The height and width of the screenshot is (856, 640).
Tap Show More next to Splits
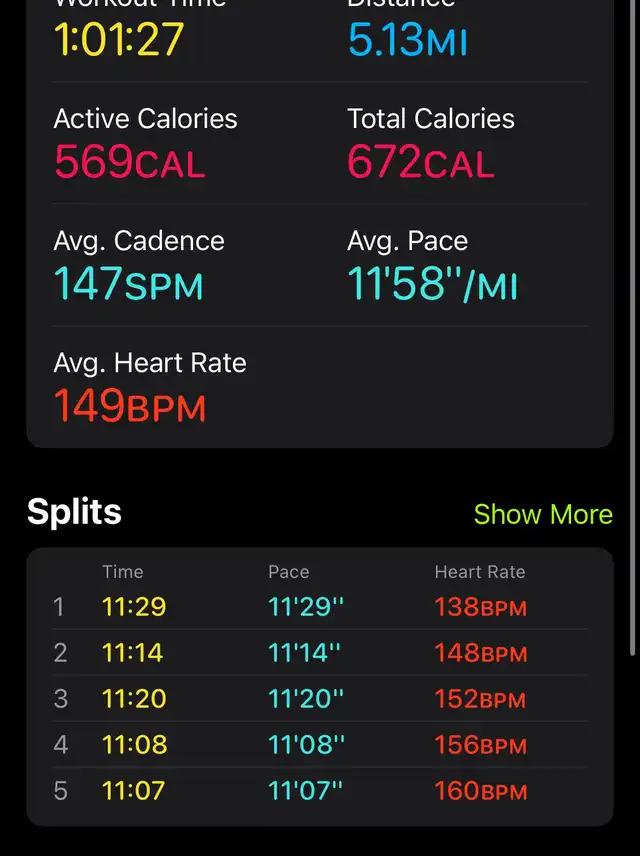(542, 514)
